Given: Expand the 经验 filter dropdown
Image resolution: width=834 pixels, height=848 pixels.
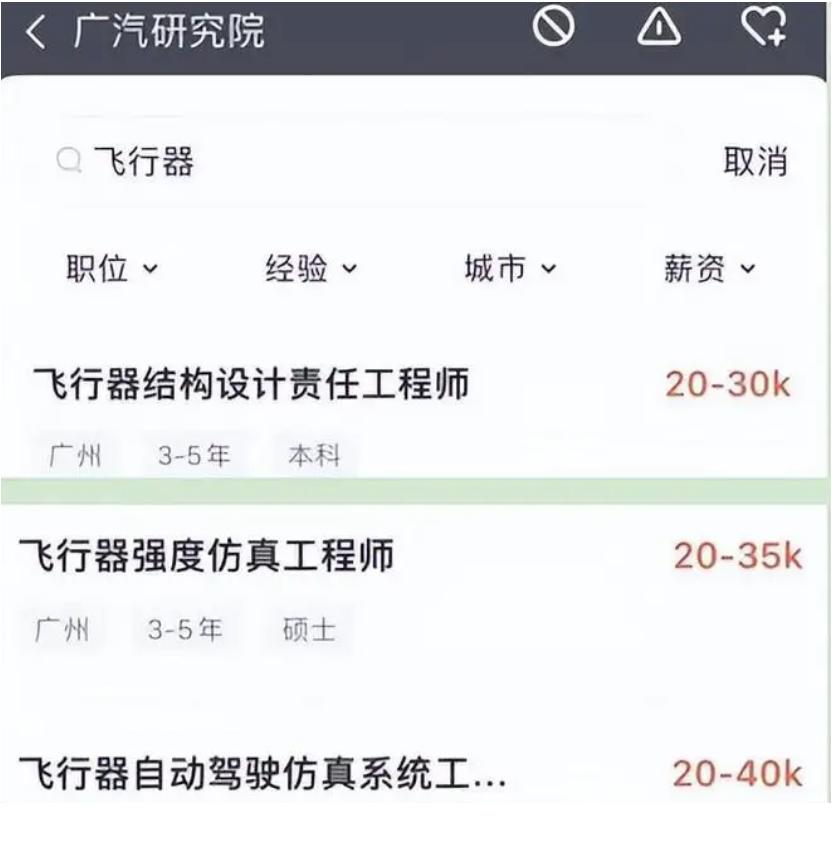Looking at the screenshot, I should tap(311, 268).
